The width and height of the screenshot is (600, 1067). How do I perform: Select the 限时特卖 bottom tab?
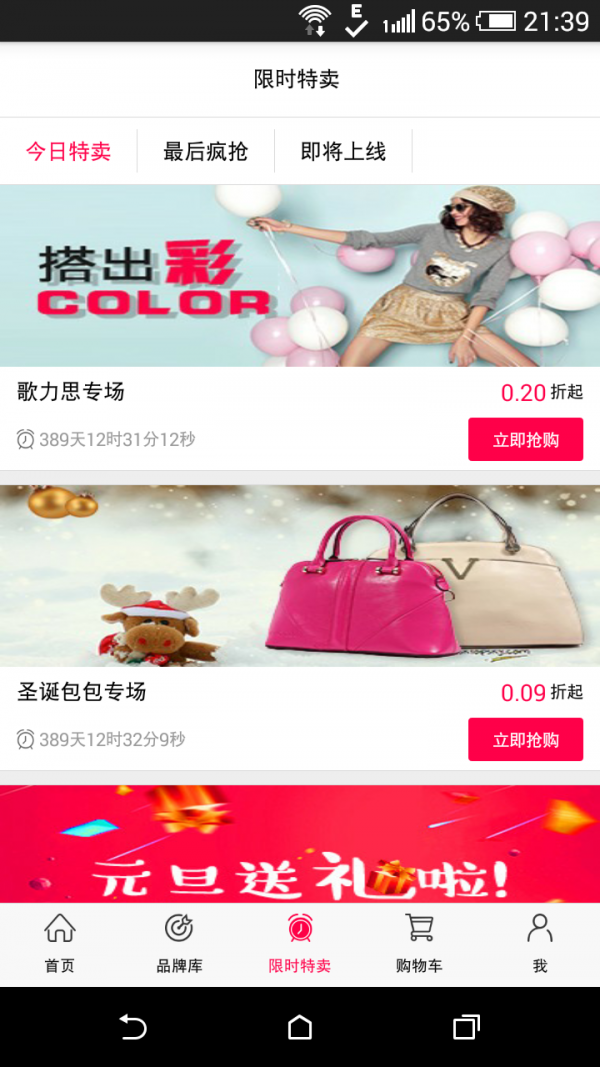[x=300, y=944]
